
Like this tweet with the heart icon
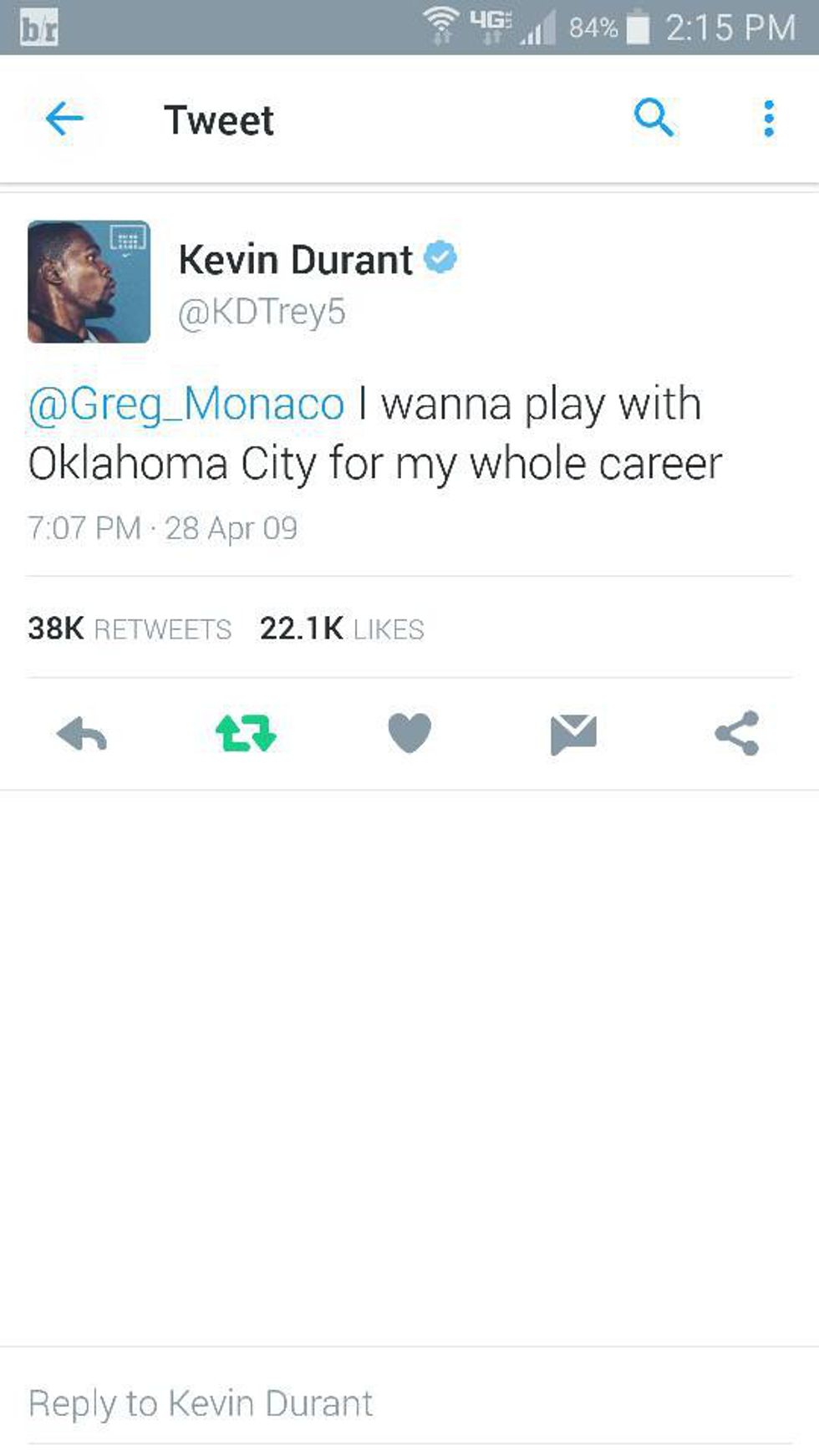409,733
